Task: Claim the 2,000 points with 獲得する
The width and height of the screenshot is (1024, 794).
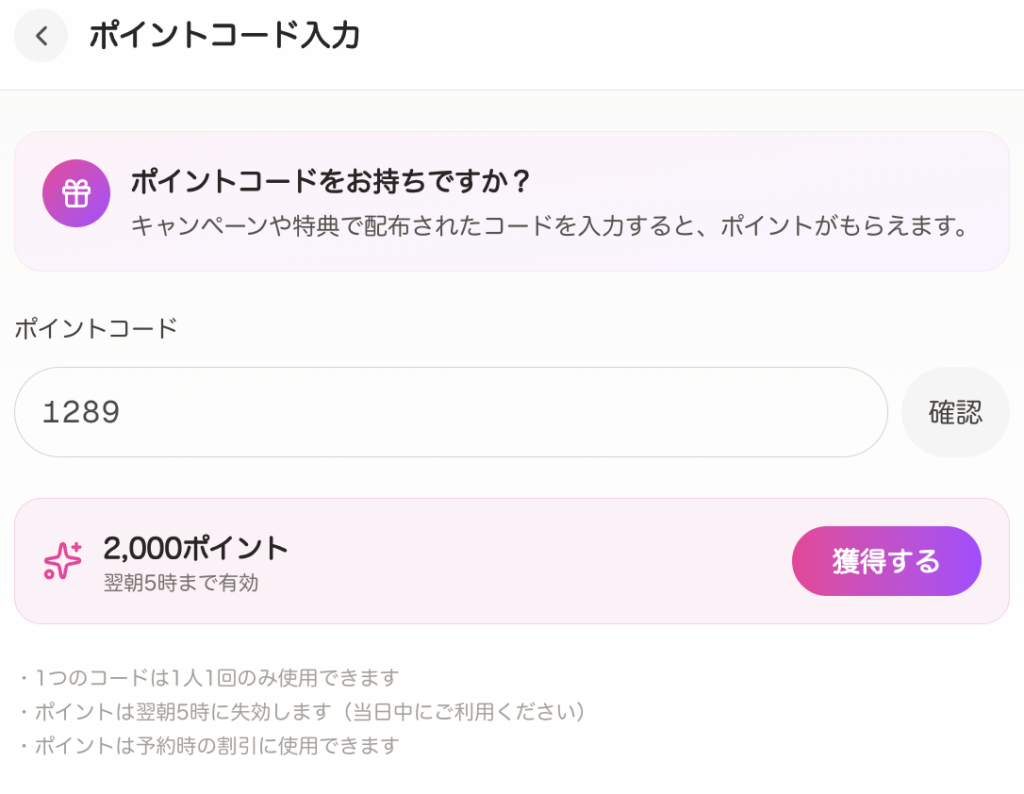Action: 886,561
